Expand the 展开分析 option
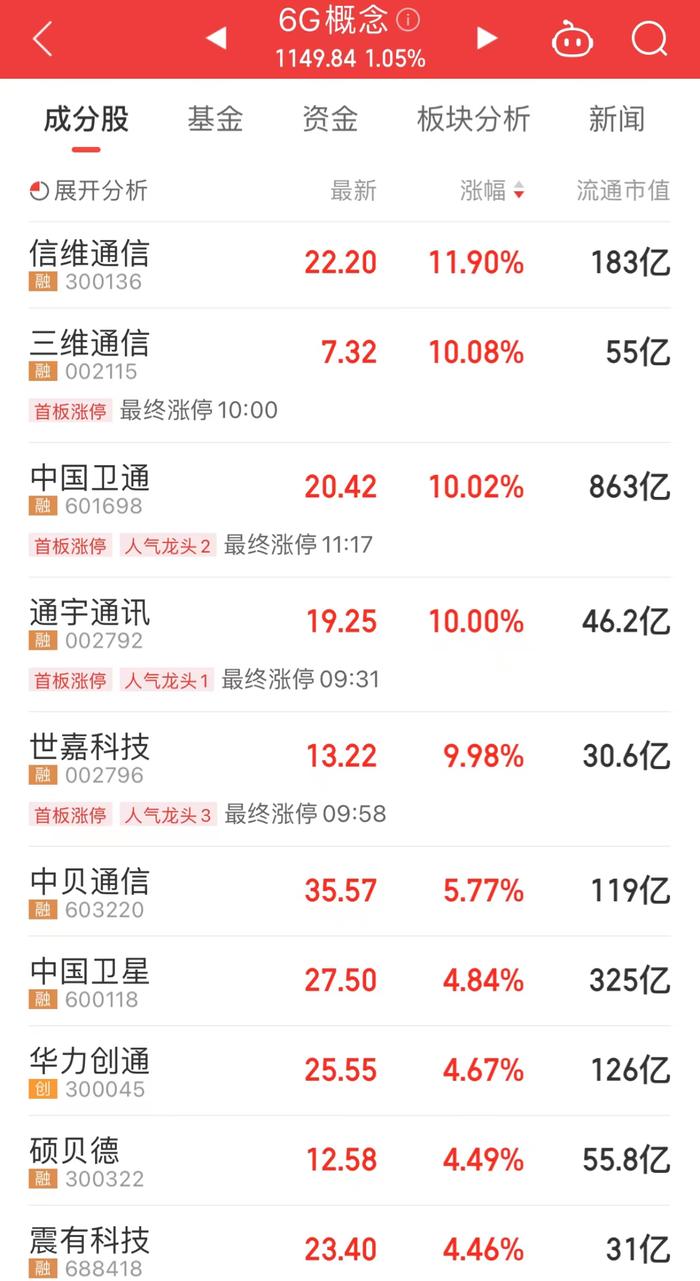 (89, 191)
